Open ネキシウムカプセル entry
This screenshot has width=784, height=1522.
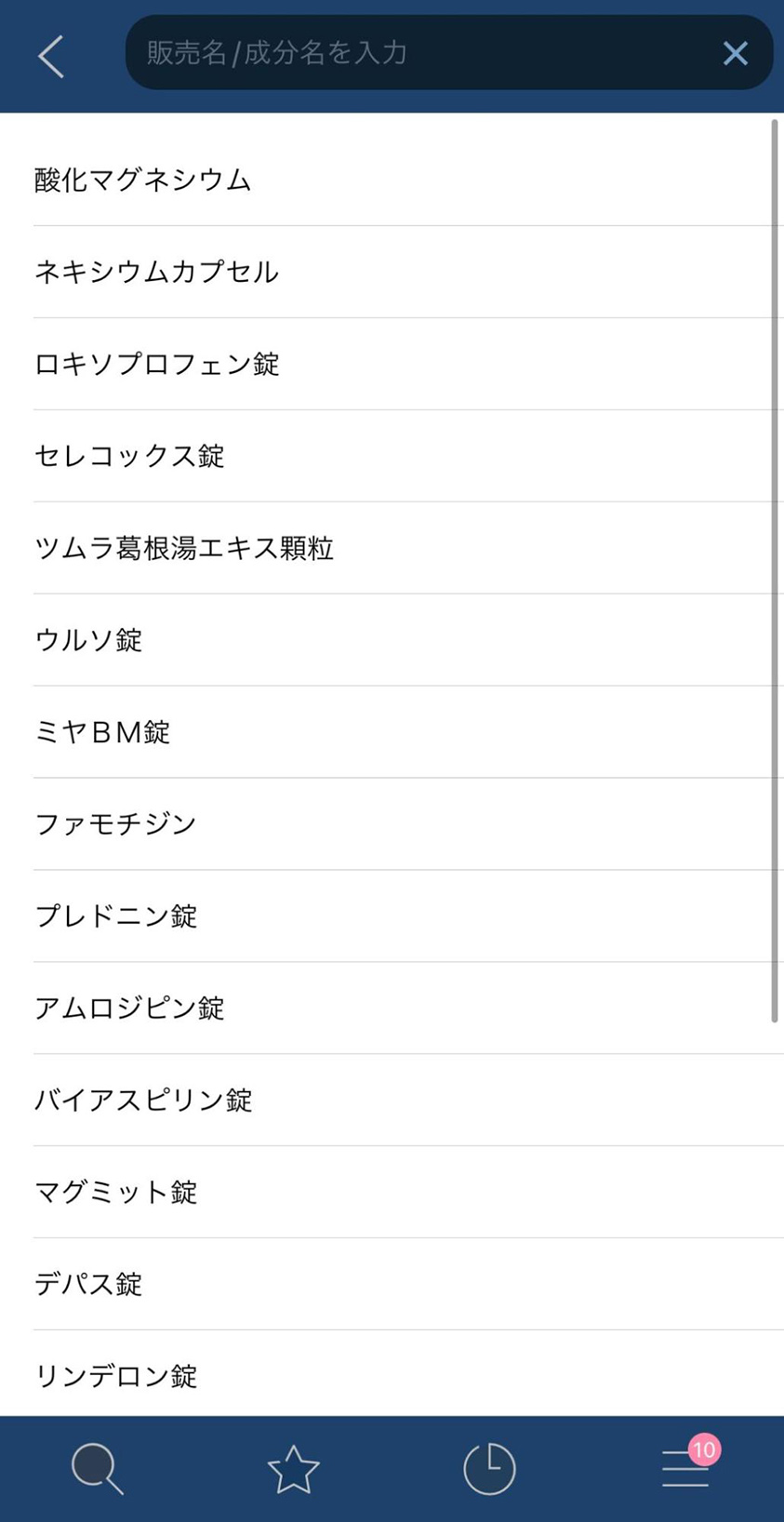pos(392,272)
